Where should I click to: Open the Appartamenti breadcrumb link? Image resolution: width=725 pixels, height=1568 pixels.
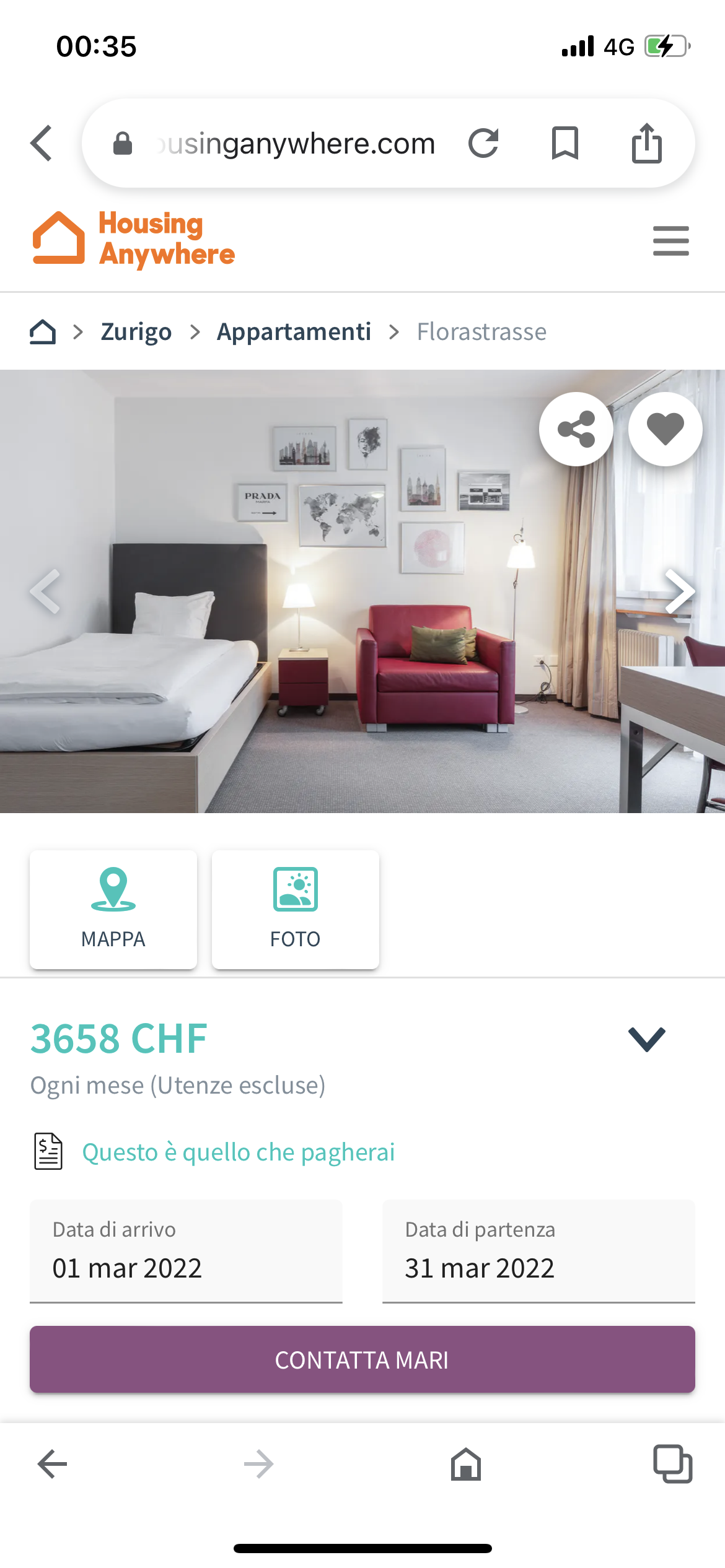(x=294, y=332)
